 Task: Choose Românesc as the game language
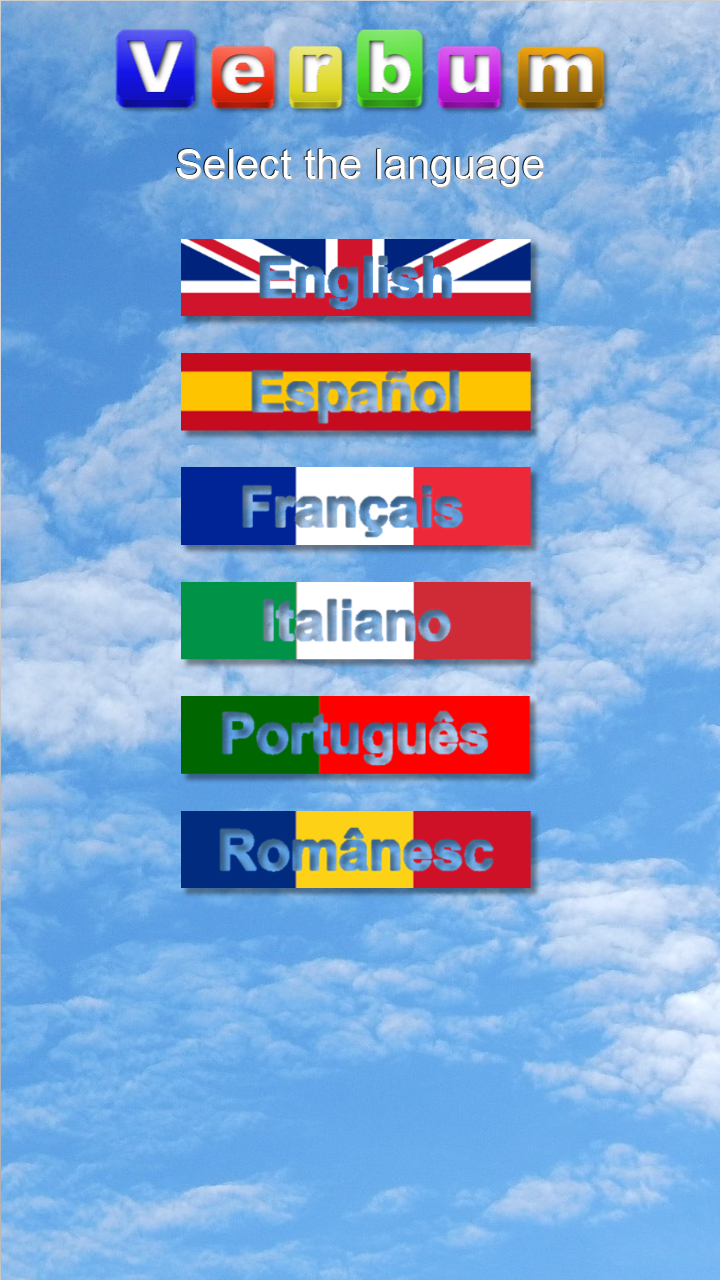356,850
